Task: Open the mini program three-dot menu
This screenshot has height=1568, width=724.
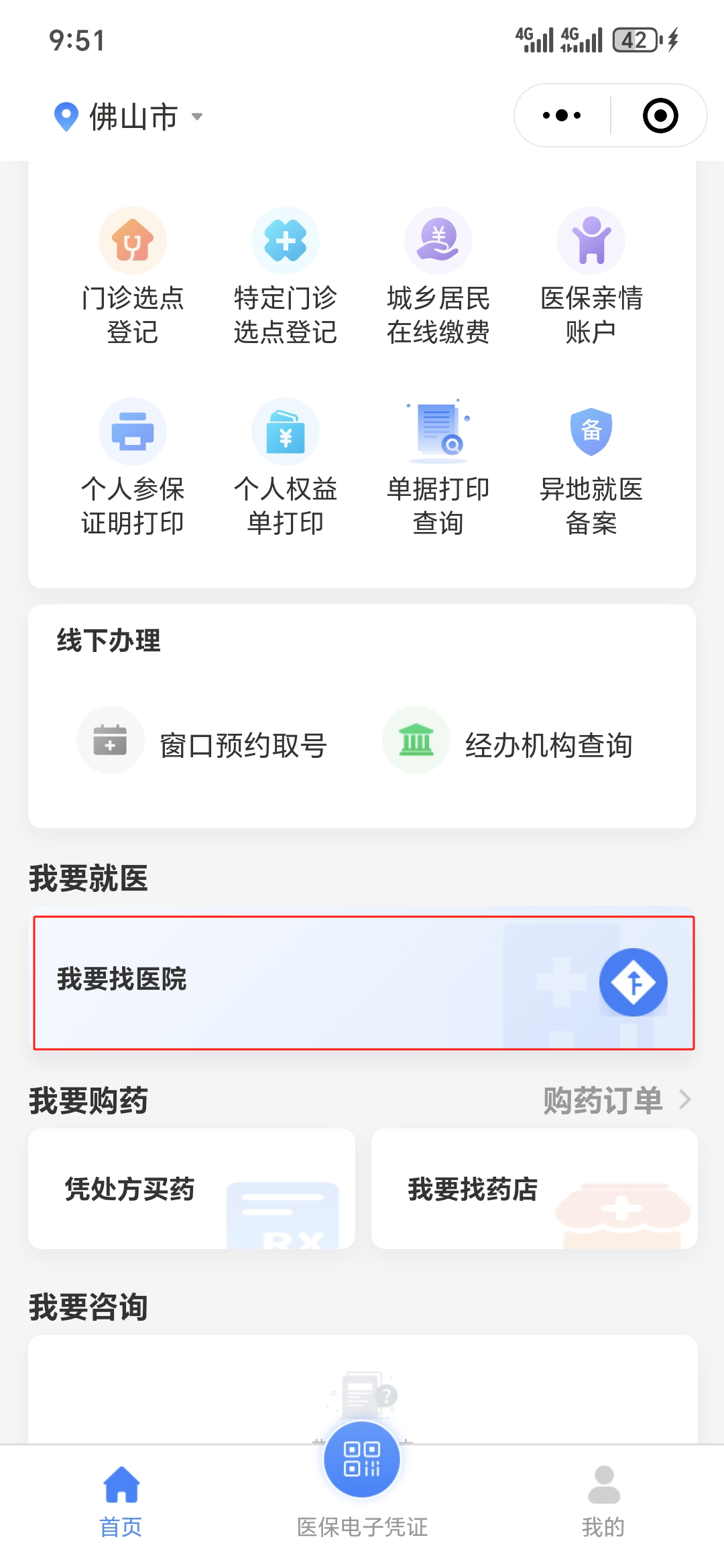Action: click(562, 115)
